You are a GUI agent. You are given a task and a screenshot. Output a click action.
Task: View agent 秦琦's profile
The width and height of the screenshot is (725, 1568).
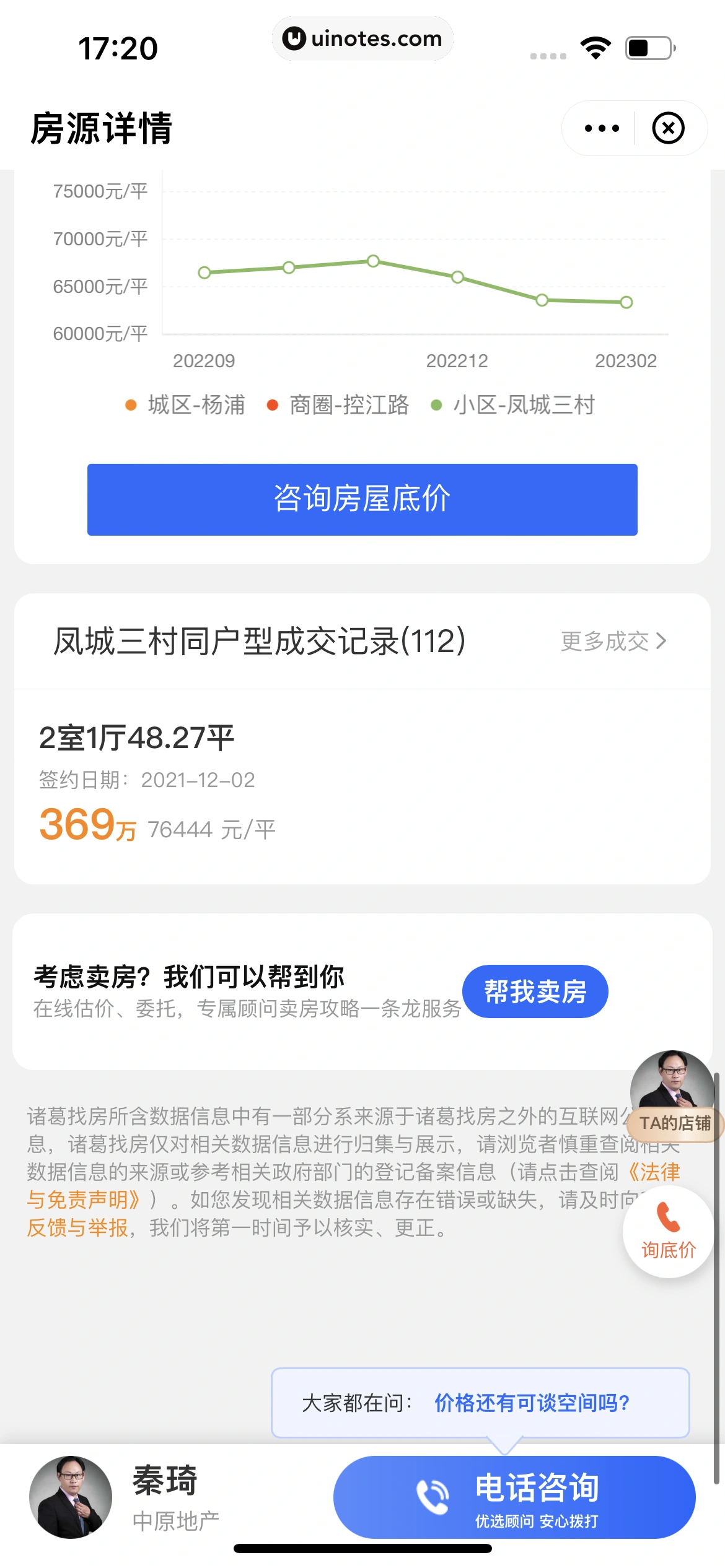71,1497
